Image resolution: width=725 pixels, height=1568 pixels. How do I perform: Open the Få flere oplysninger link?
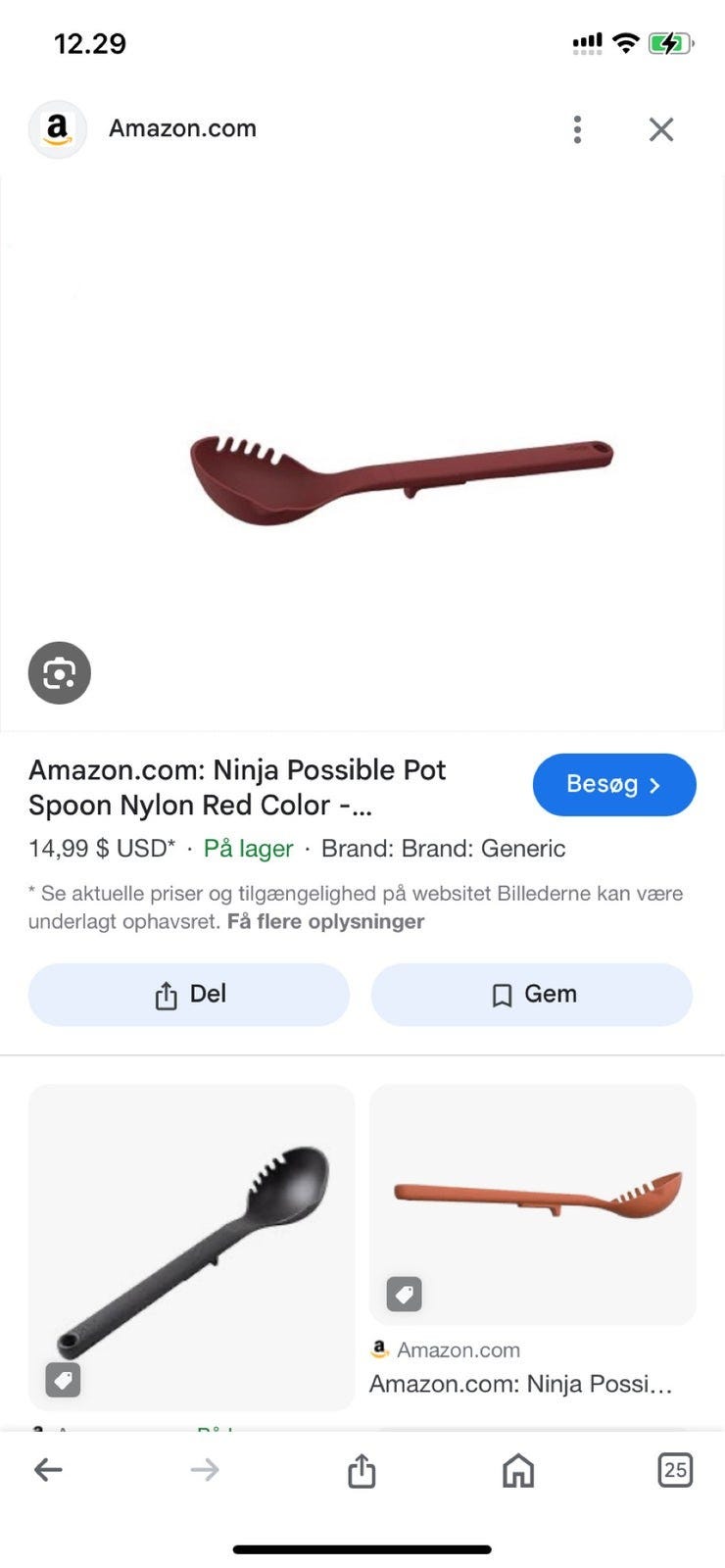point(325,922)
